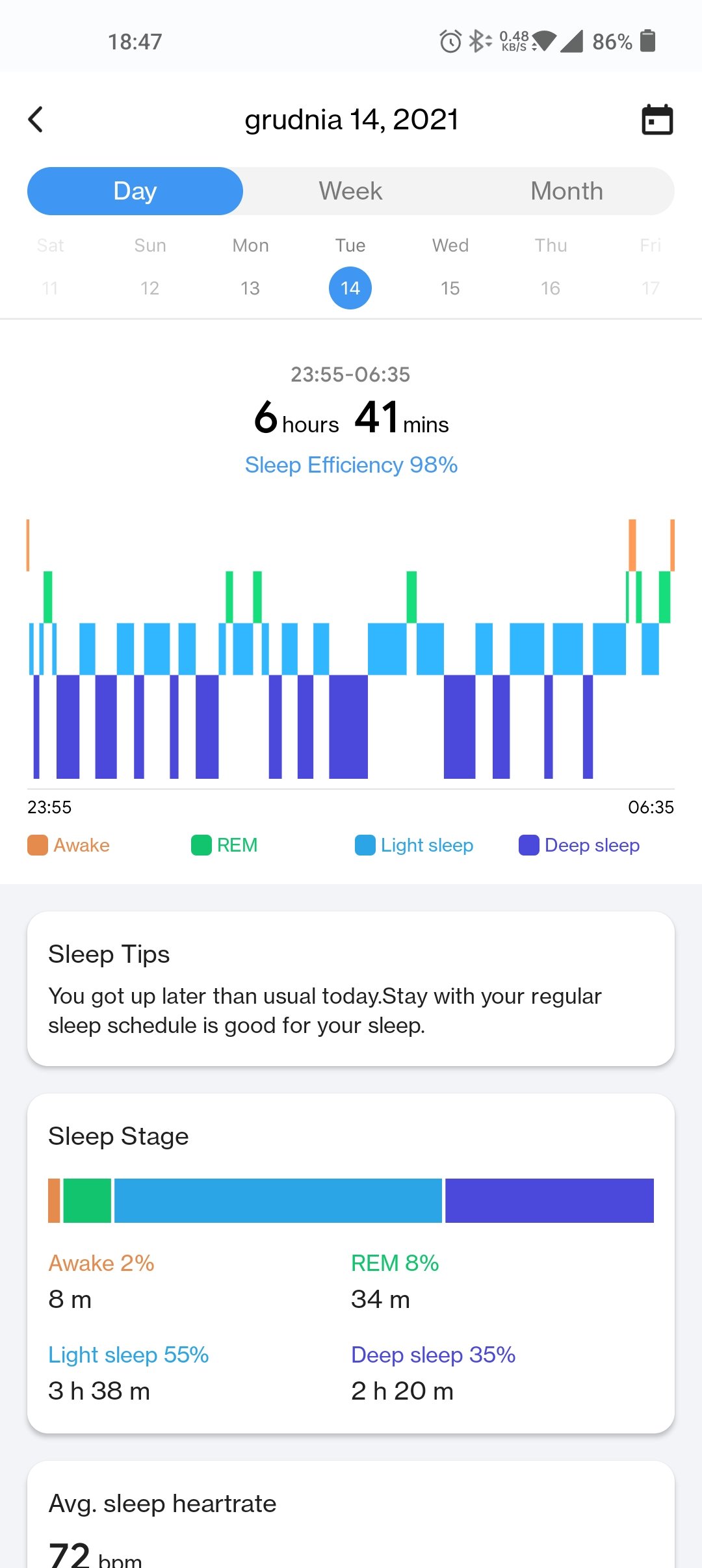Select Wednesday the 15th

point(450,288)
